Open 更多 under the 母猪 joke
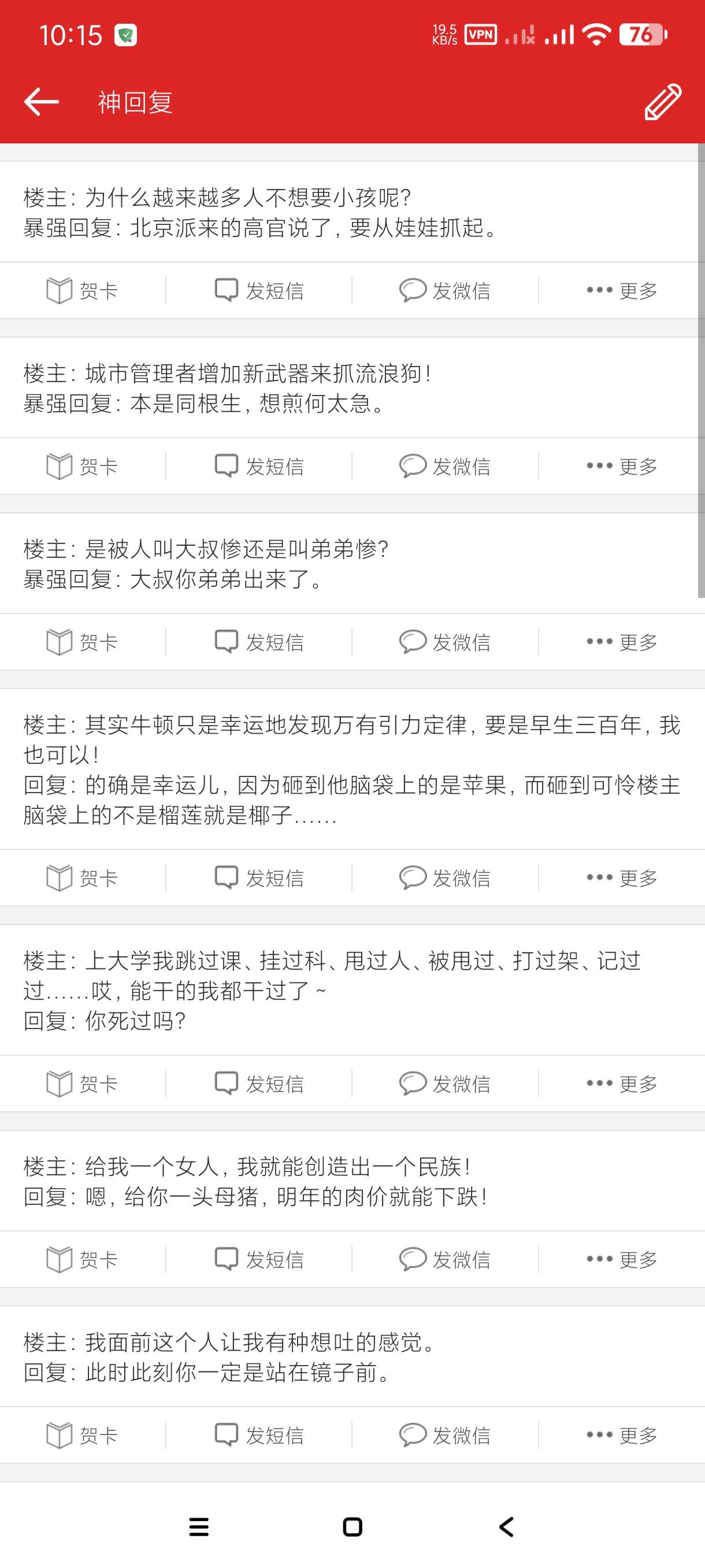The image size is (705, 1568). point(622,1259)
